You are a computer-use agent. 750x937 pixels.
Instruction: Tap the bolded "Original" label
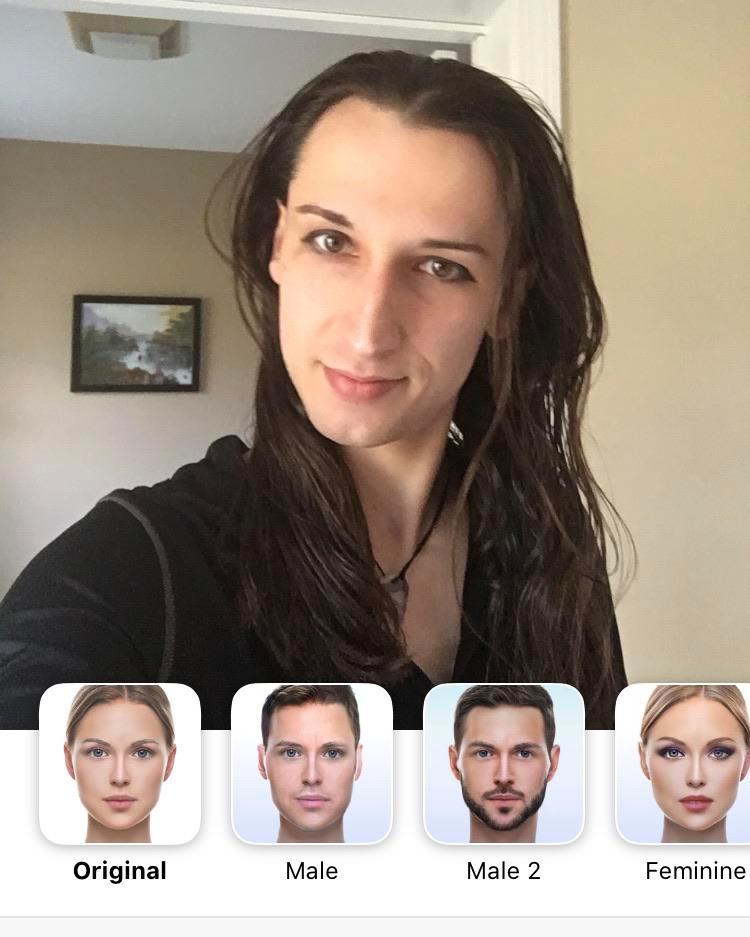pyautogui.click(x=119, y=871)
